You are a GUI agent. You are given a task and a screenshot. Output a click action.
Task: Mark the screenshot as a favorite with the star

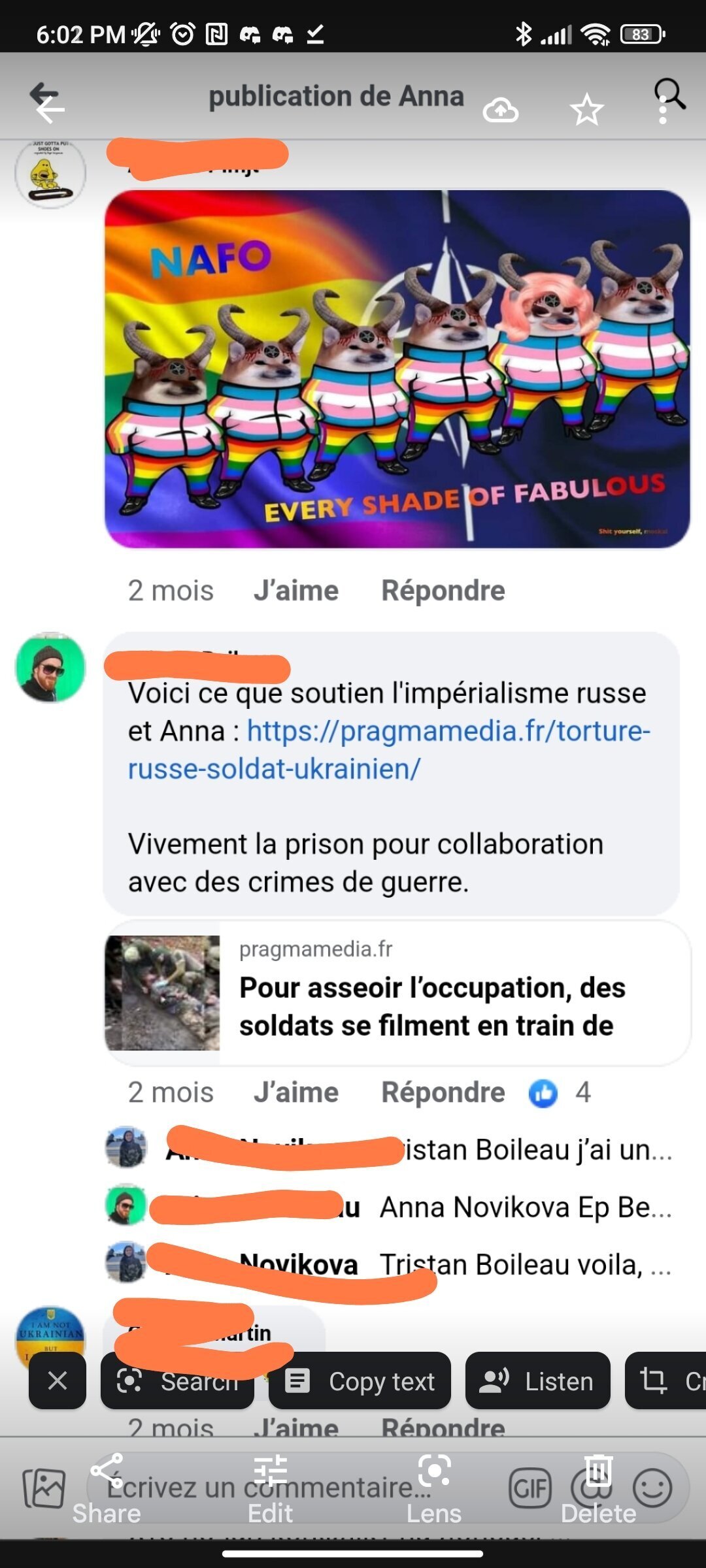586,110
